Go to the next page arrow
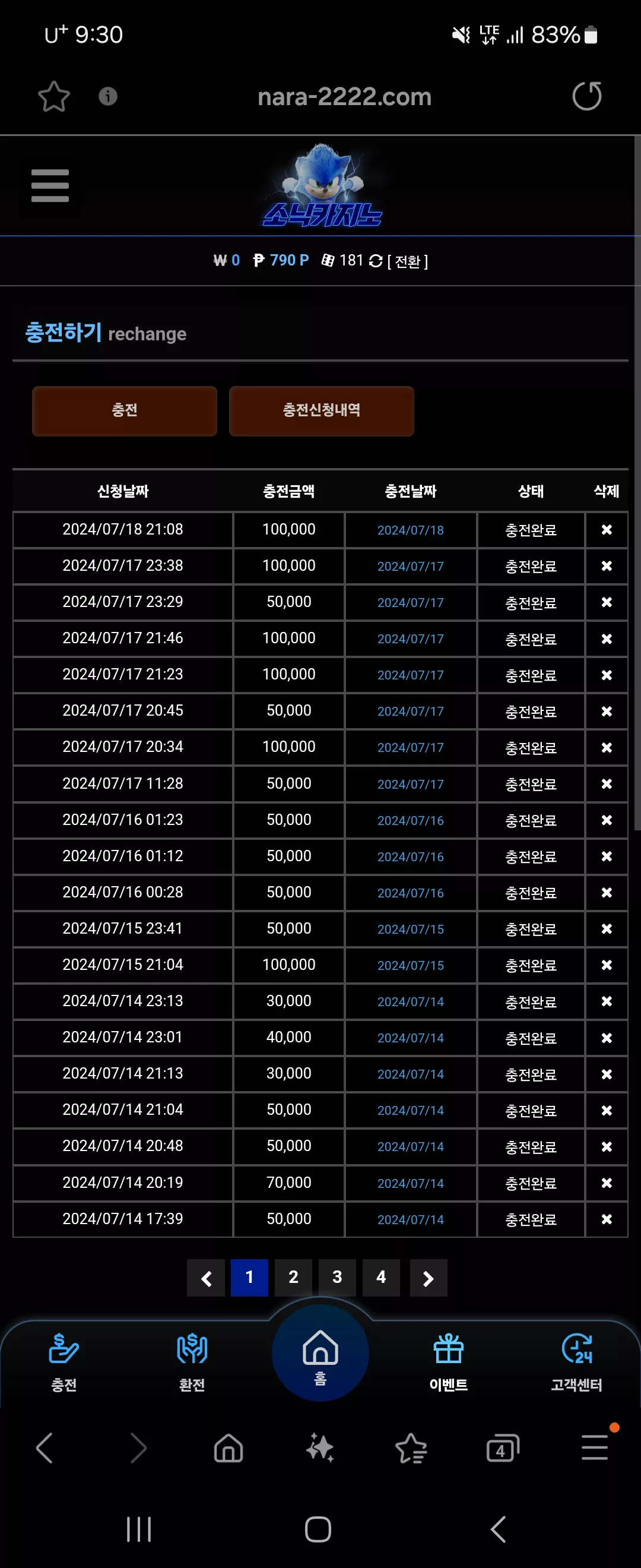641x1568 pixels. (x=428, y=1277)
